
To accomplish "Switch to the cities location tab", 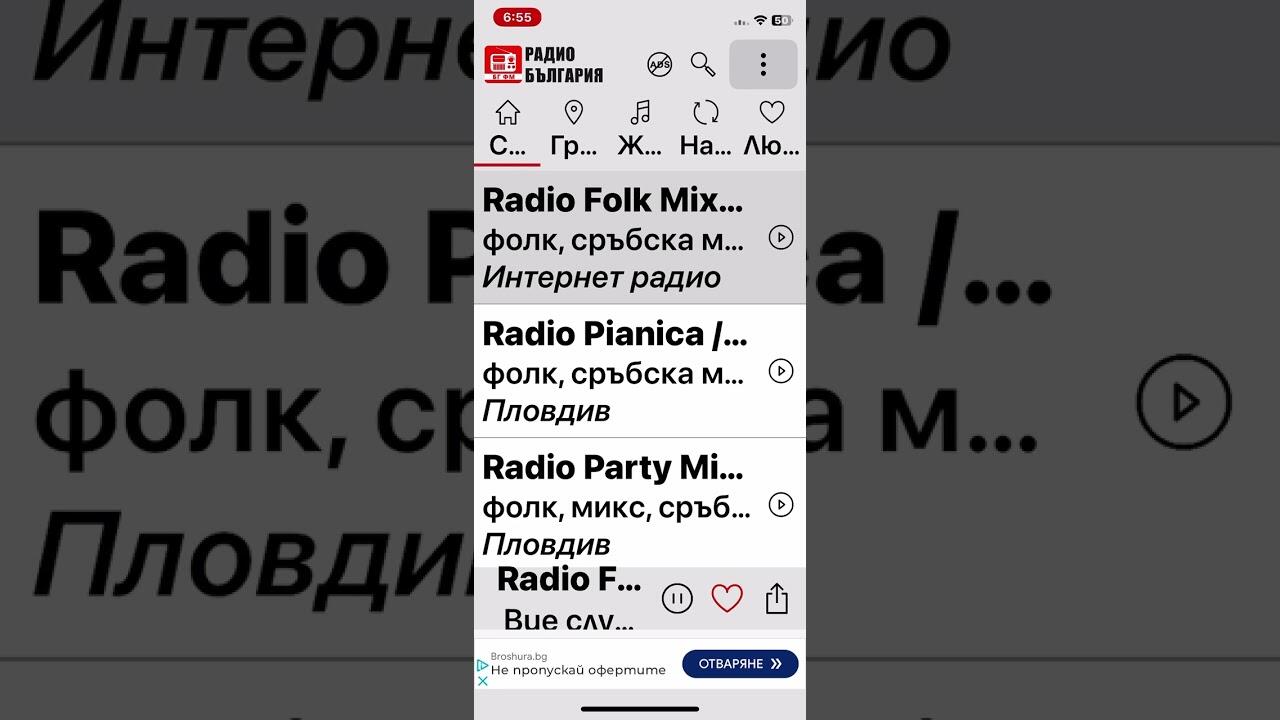I will (574, 129).
